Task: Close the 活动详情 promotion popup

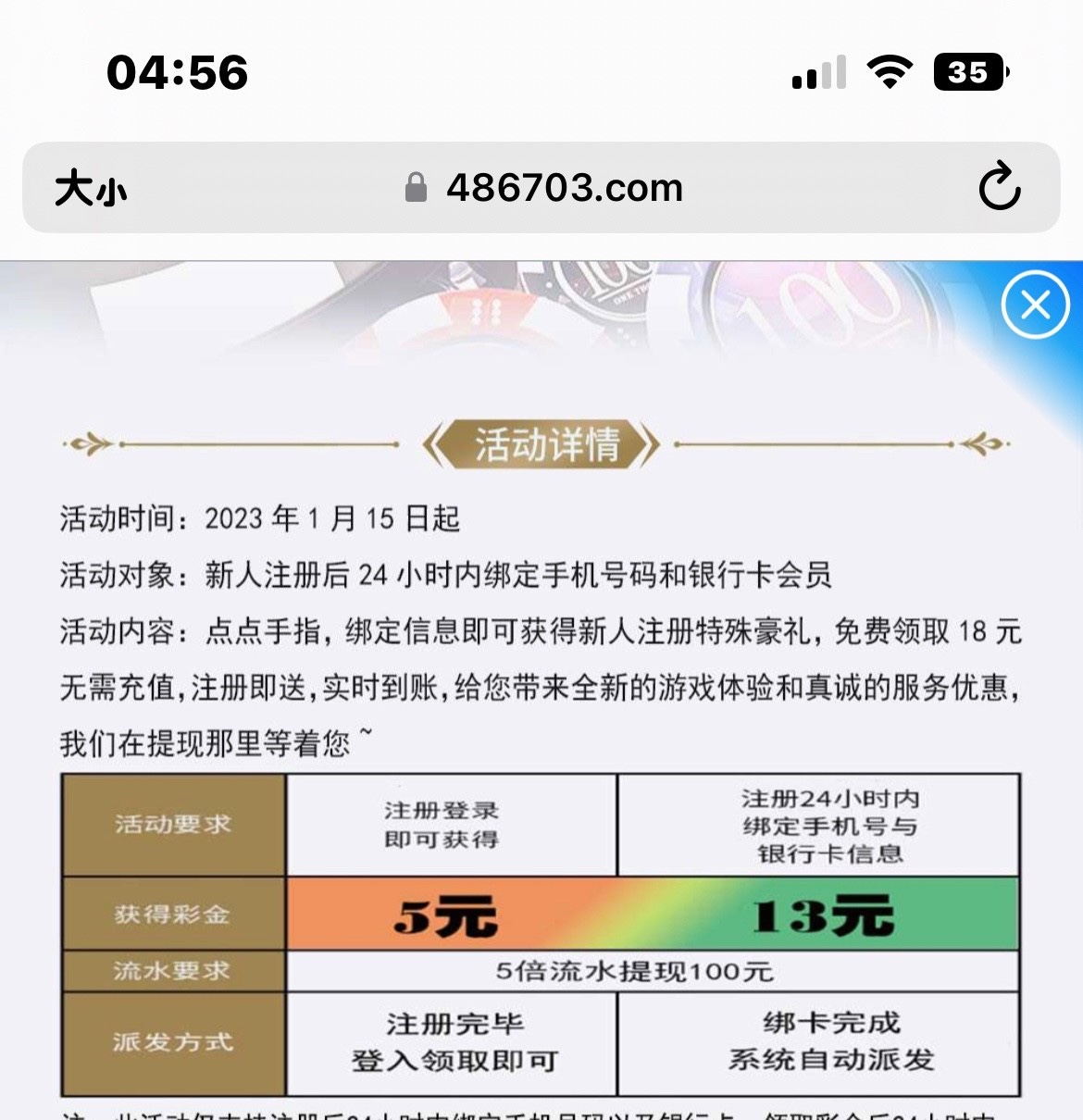Action: (1035, 305)
